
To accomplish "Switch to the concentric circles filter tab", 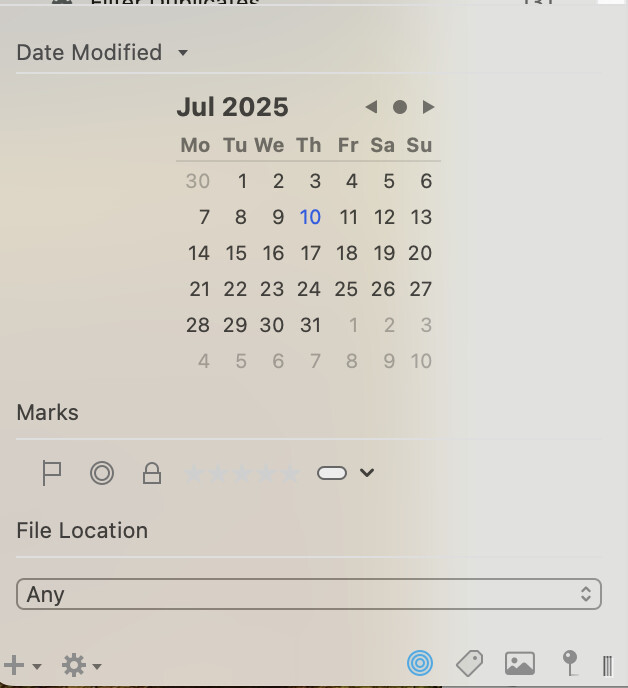I will point(420,662).
